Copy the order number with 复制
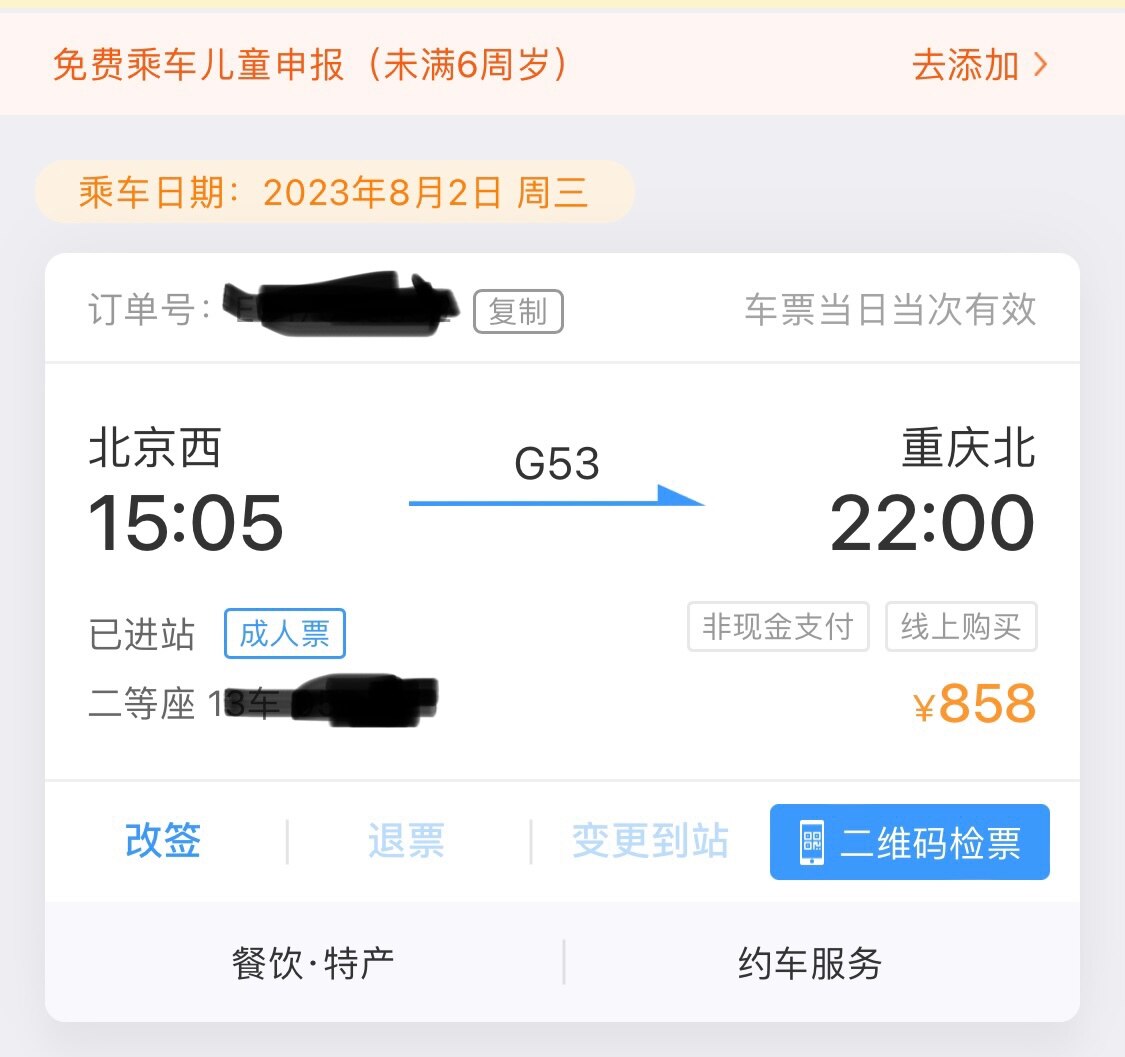The height and width of the screenshot is (1057, 1125). click(x=518, y=312)
